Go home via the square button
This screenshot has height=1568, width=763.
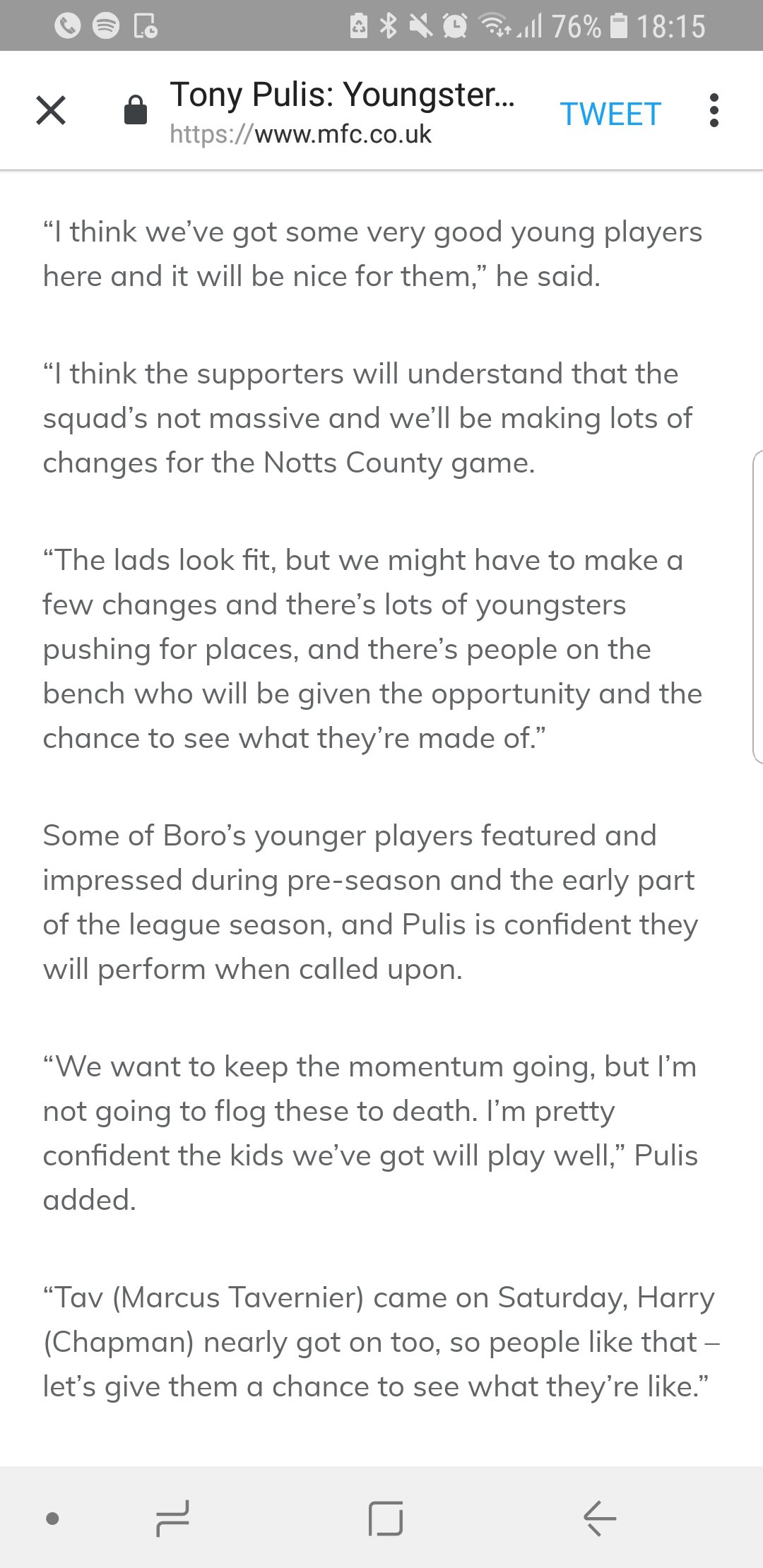(386, 1518)
